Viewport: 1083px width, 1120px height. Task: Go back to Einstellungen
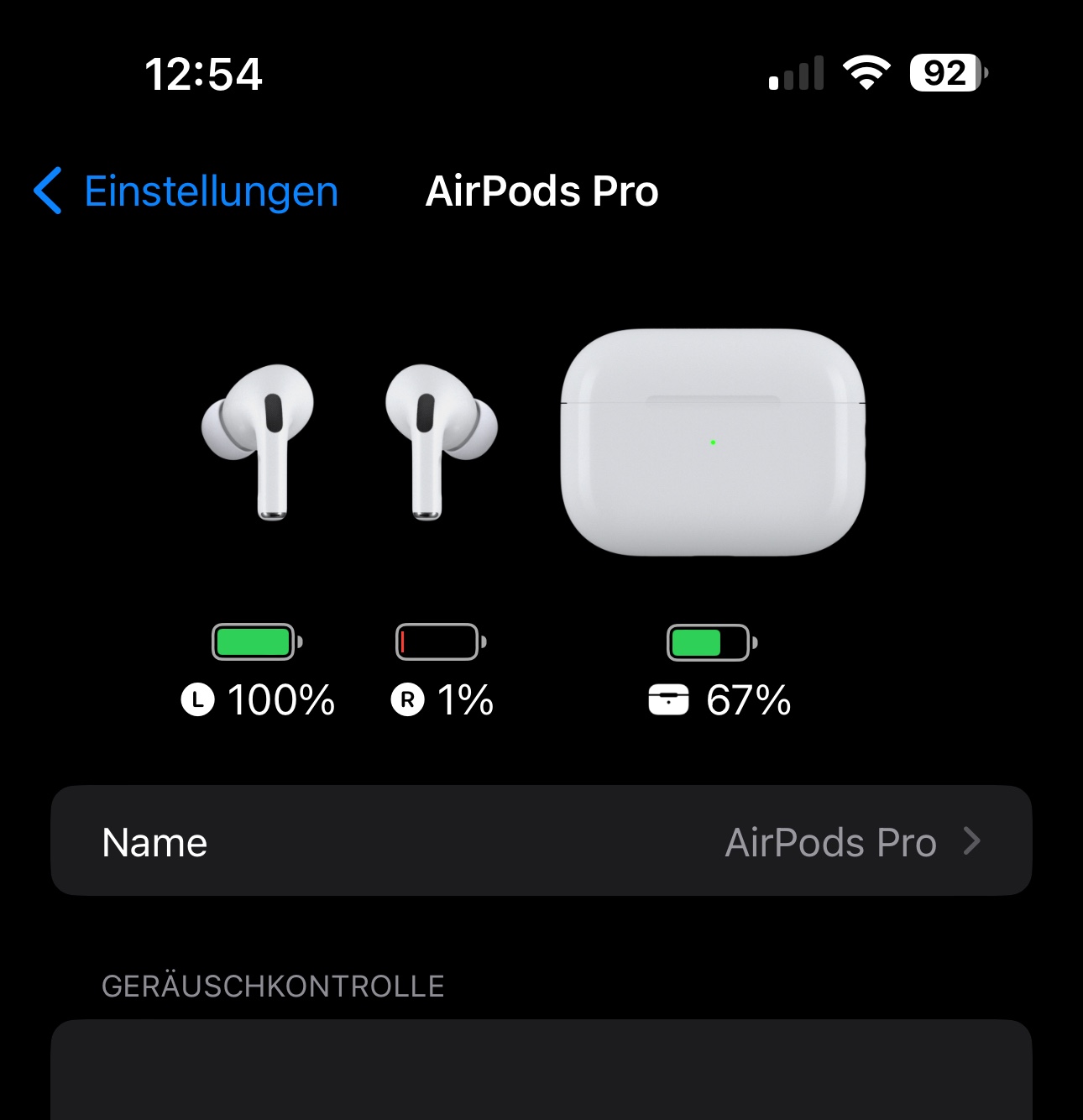(x=186, y=191)
